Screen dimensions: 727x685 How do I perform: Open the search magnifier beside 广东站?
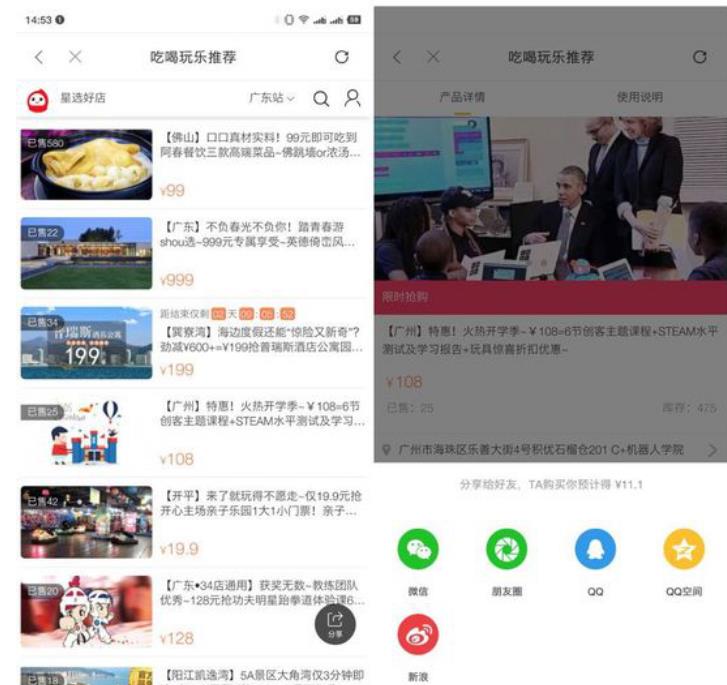coord(321,99)
